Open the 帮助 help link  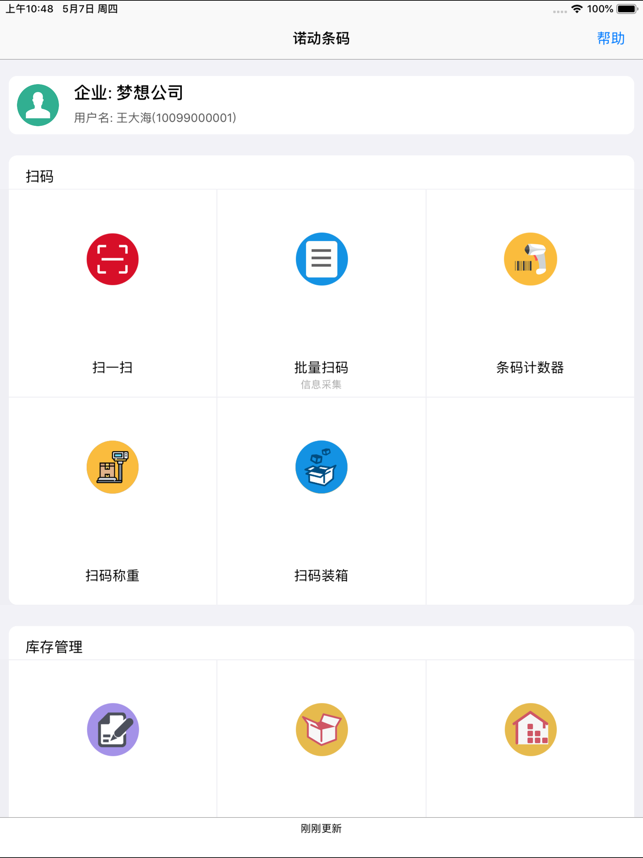(610, 39)
